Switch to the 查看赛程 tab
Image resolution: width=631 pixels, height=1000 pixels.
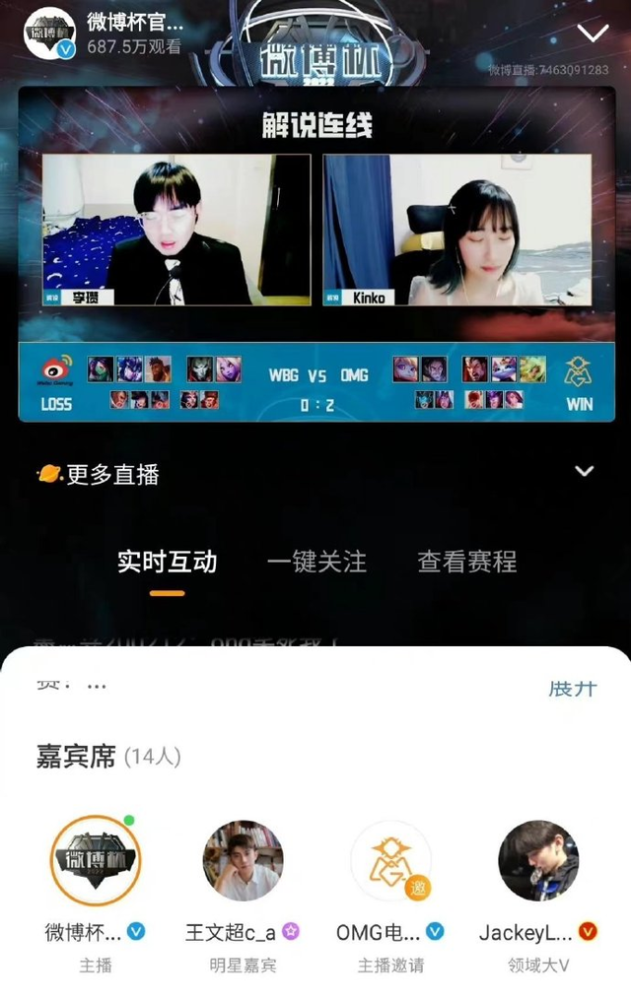pos(467,562)
